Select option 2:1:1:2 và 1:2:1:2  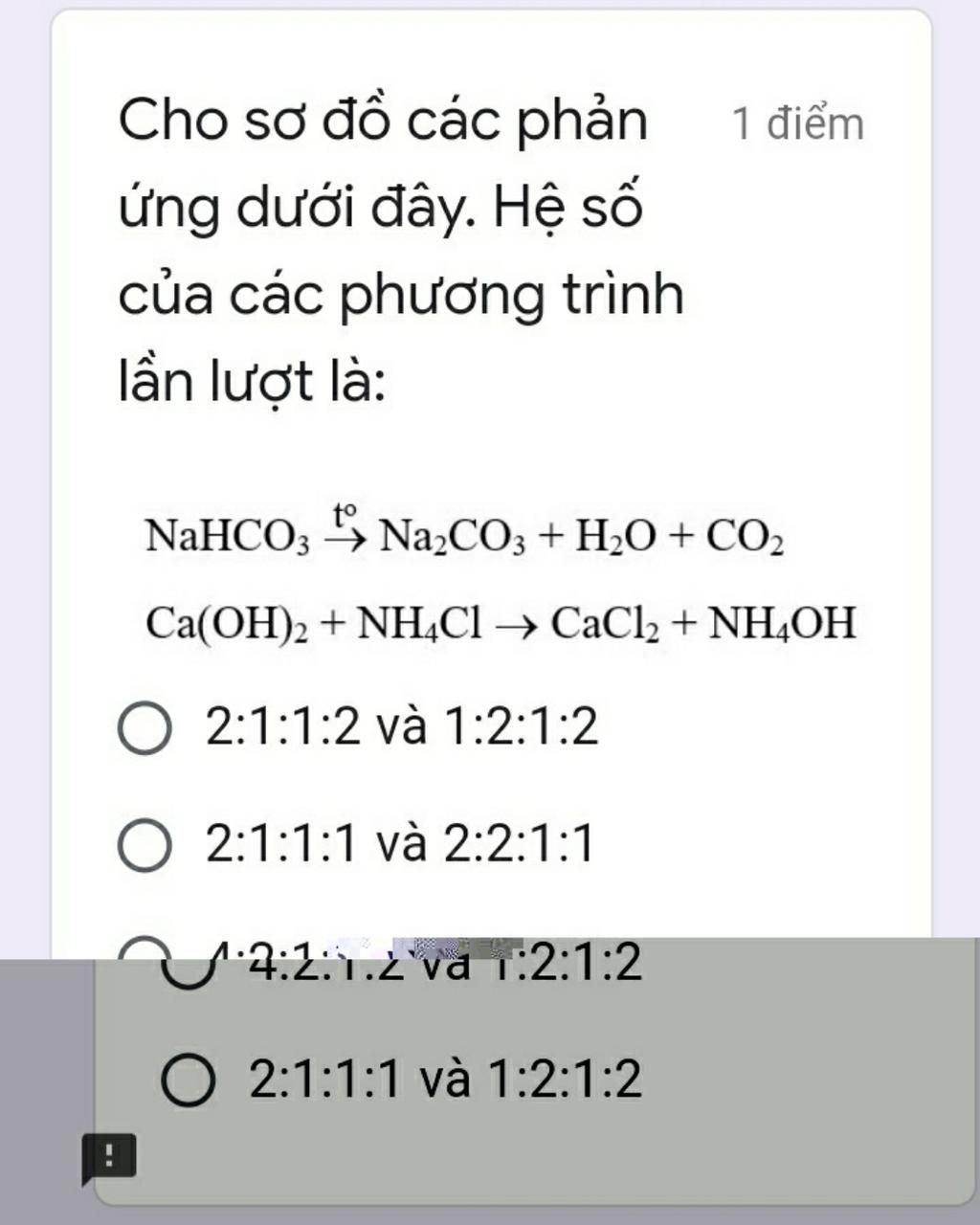[x=145, y=728]
